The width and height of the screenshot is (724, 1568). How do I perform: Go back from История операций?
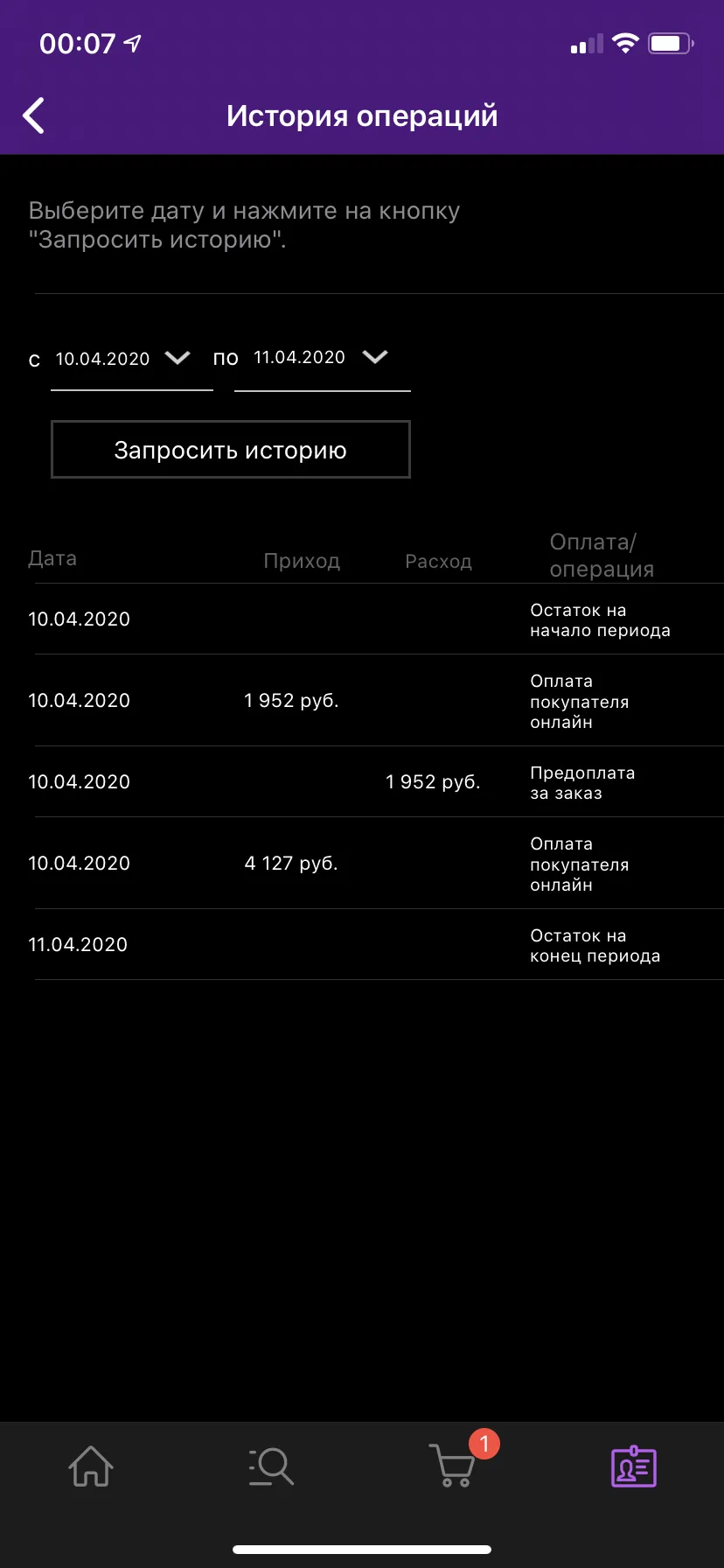click(x=33, y=115)
